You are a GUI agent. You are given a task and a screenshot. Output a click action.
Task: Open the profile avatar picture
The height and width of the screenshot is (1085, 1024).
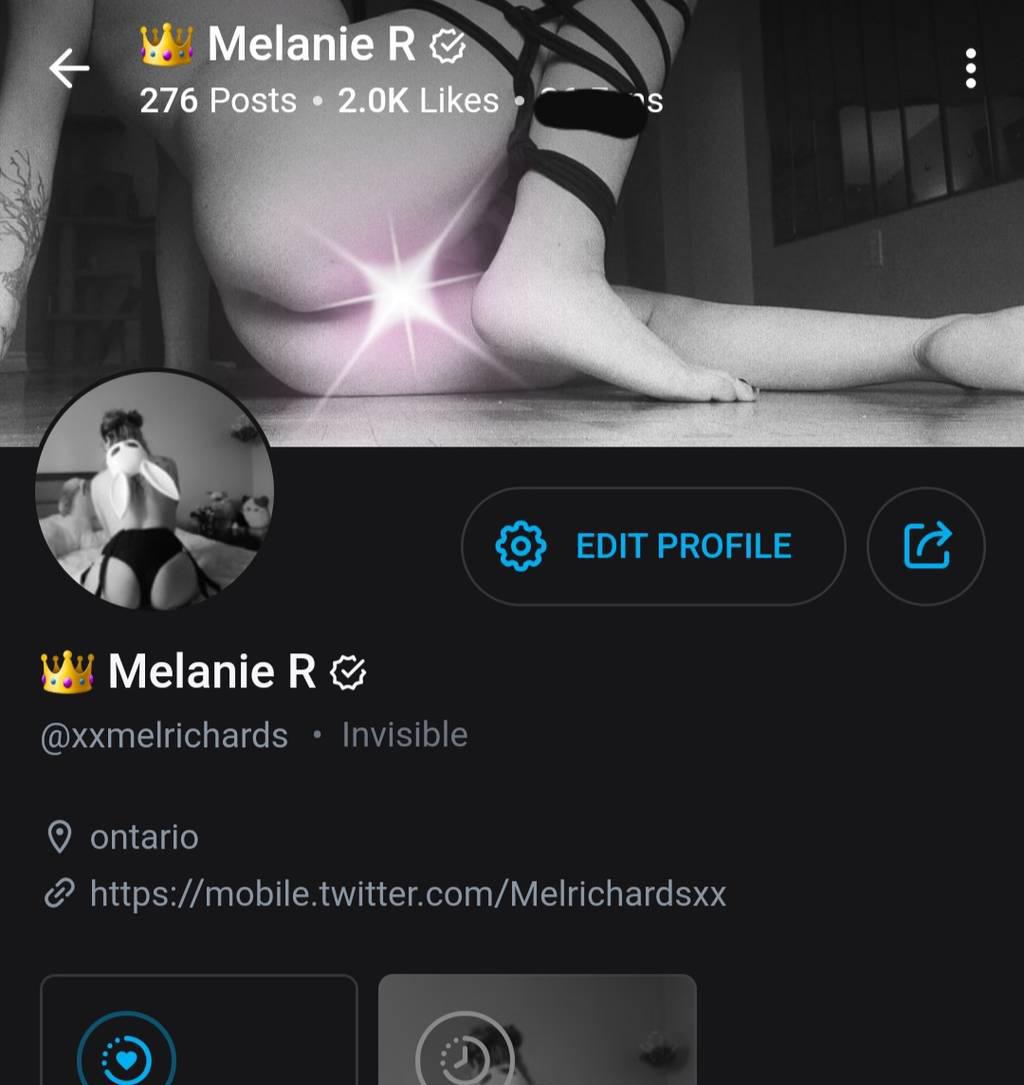pos(154,490)
